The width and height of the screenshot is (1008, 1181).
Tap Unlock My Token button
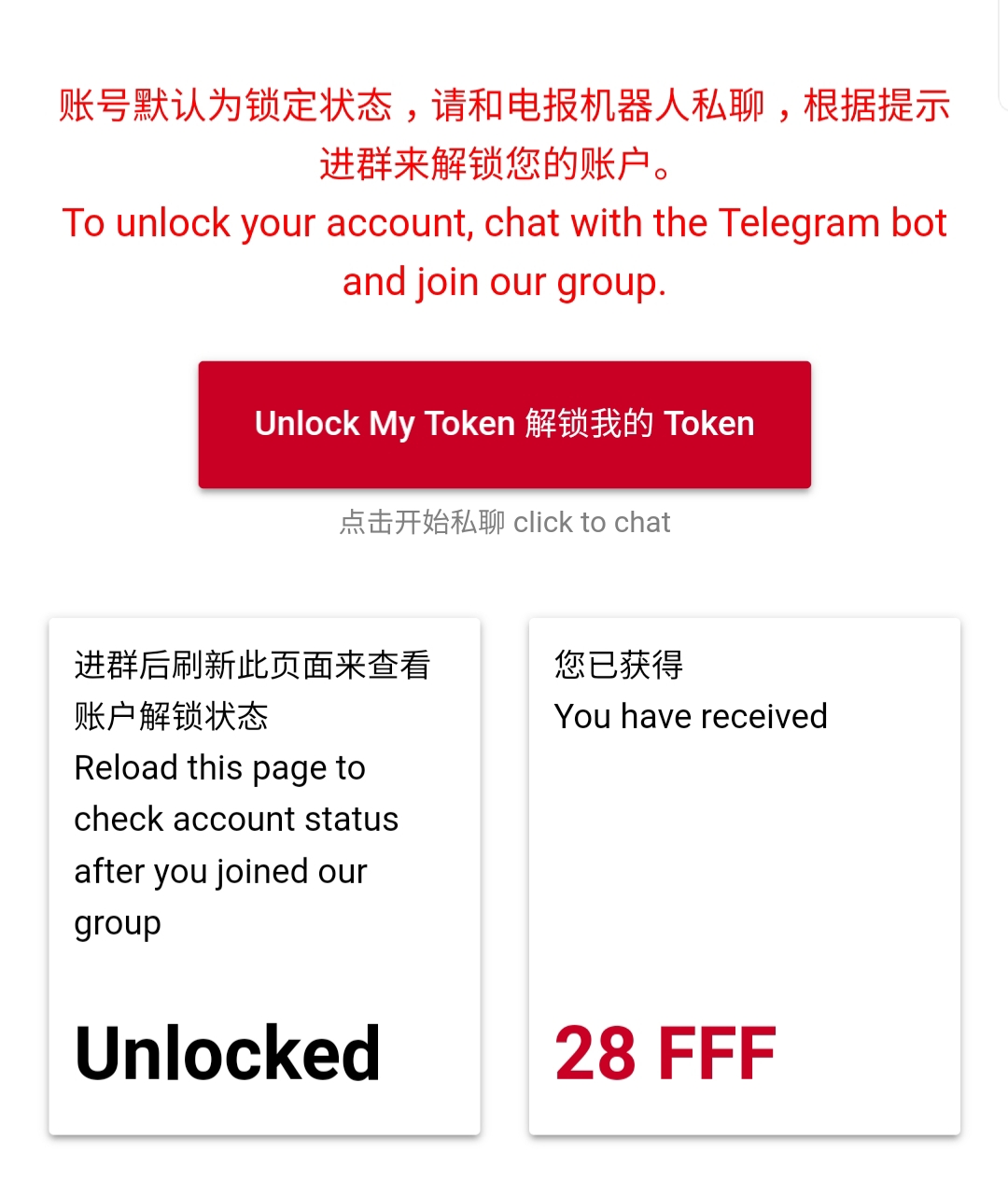pyautogui.click(x=504, y=424)
